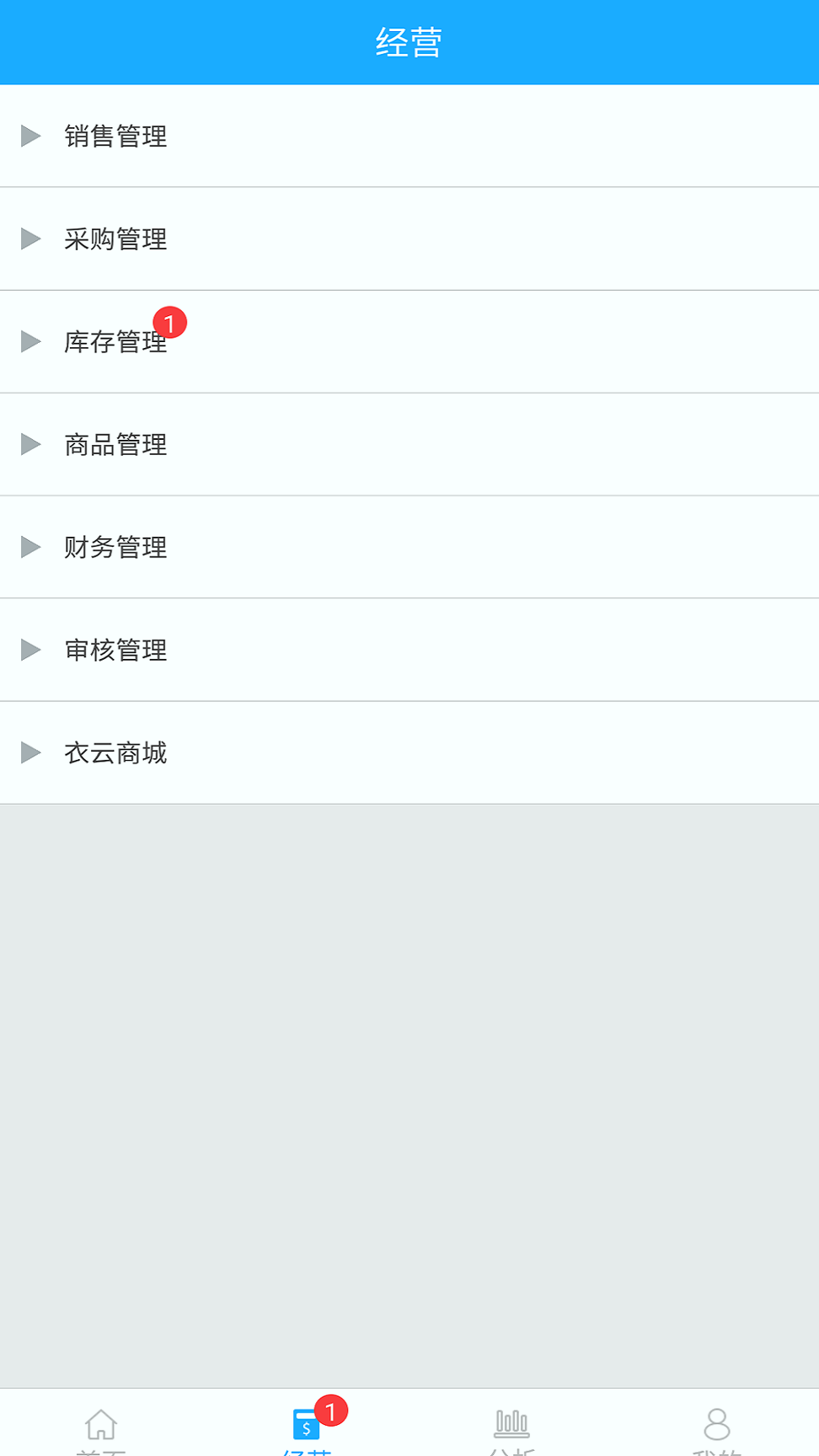Expand the 商品管理 section
819x1456 pixels.
pyautogui.click(x=115, y=445)
